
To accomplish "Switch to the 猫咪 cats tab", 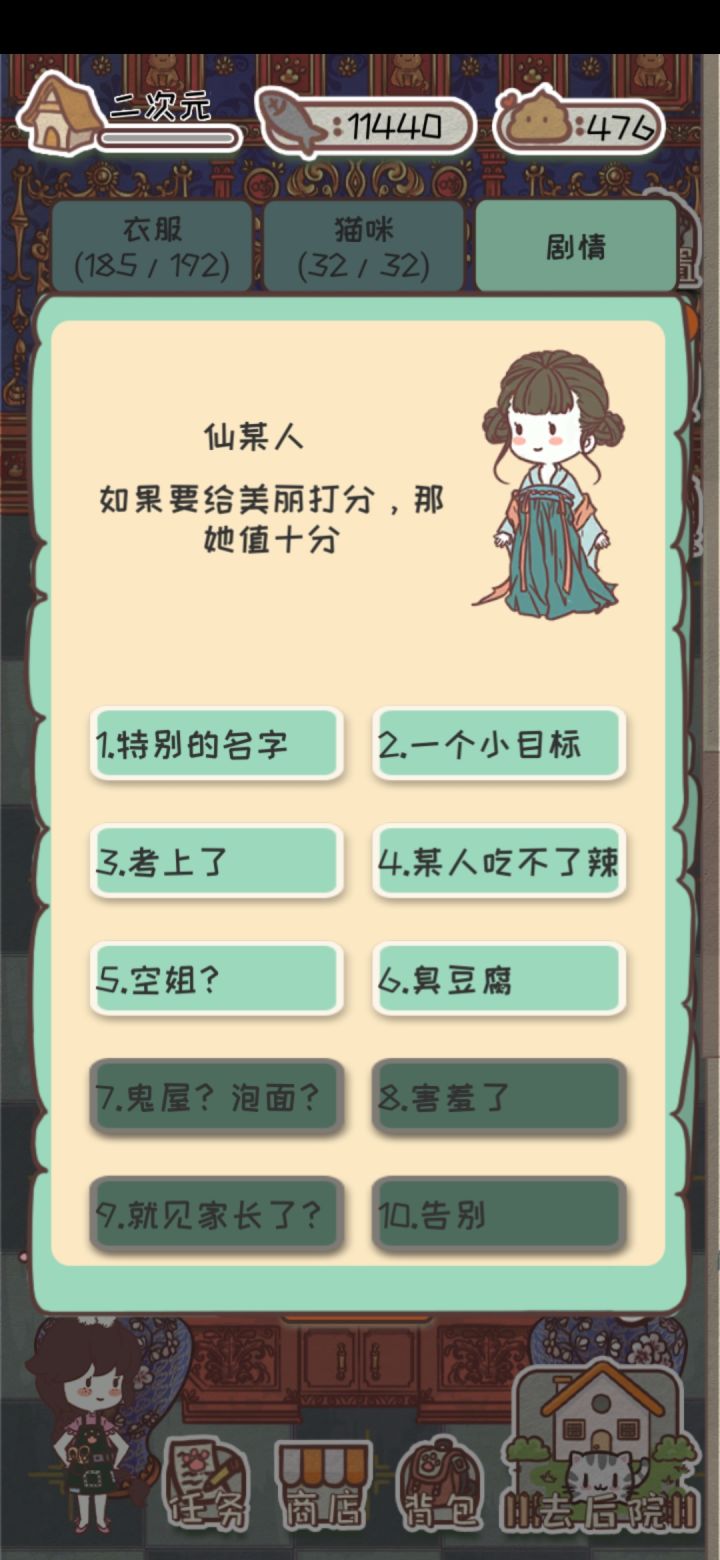I will [x=360, y=245].
